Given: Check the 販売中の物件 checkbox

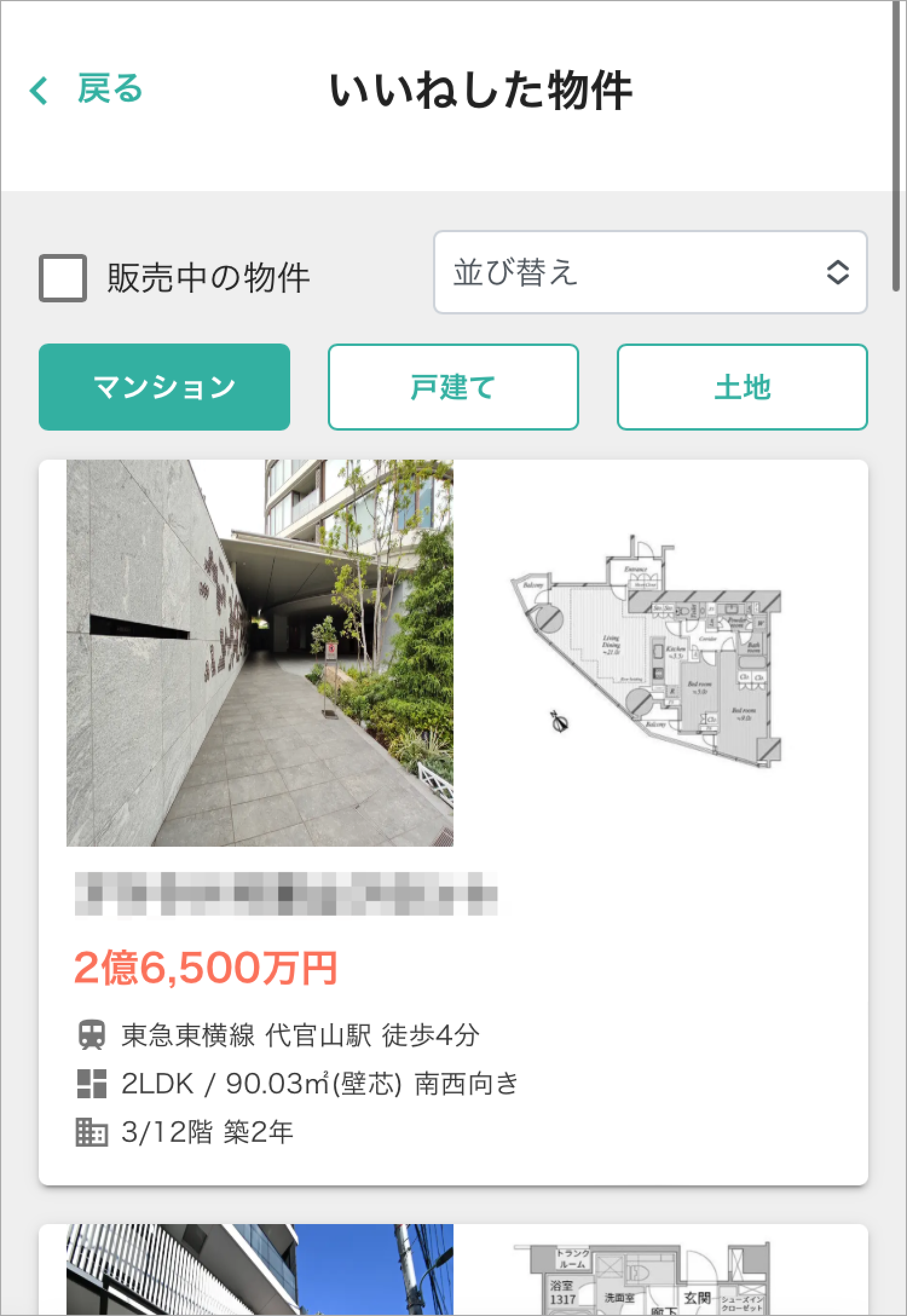Looking at the screenshot, I should click(63, 278).
